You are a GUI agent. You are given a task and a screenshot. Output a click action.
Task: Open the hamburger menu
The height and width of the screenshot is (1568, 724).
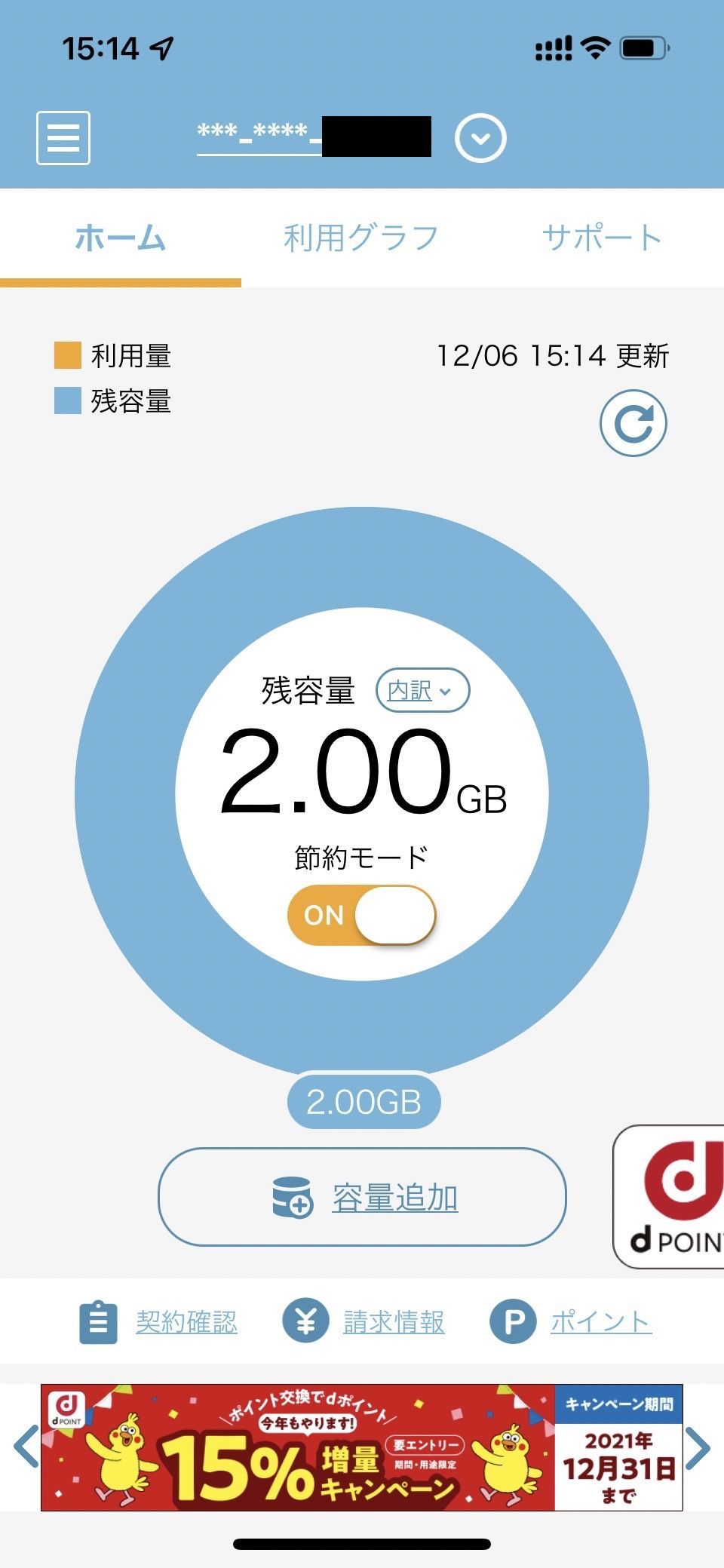pos(63,138)
